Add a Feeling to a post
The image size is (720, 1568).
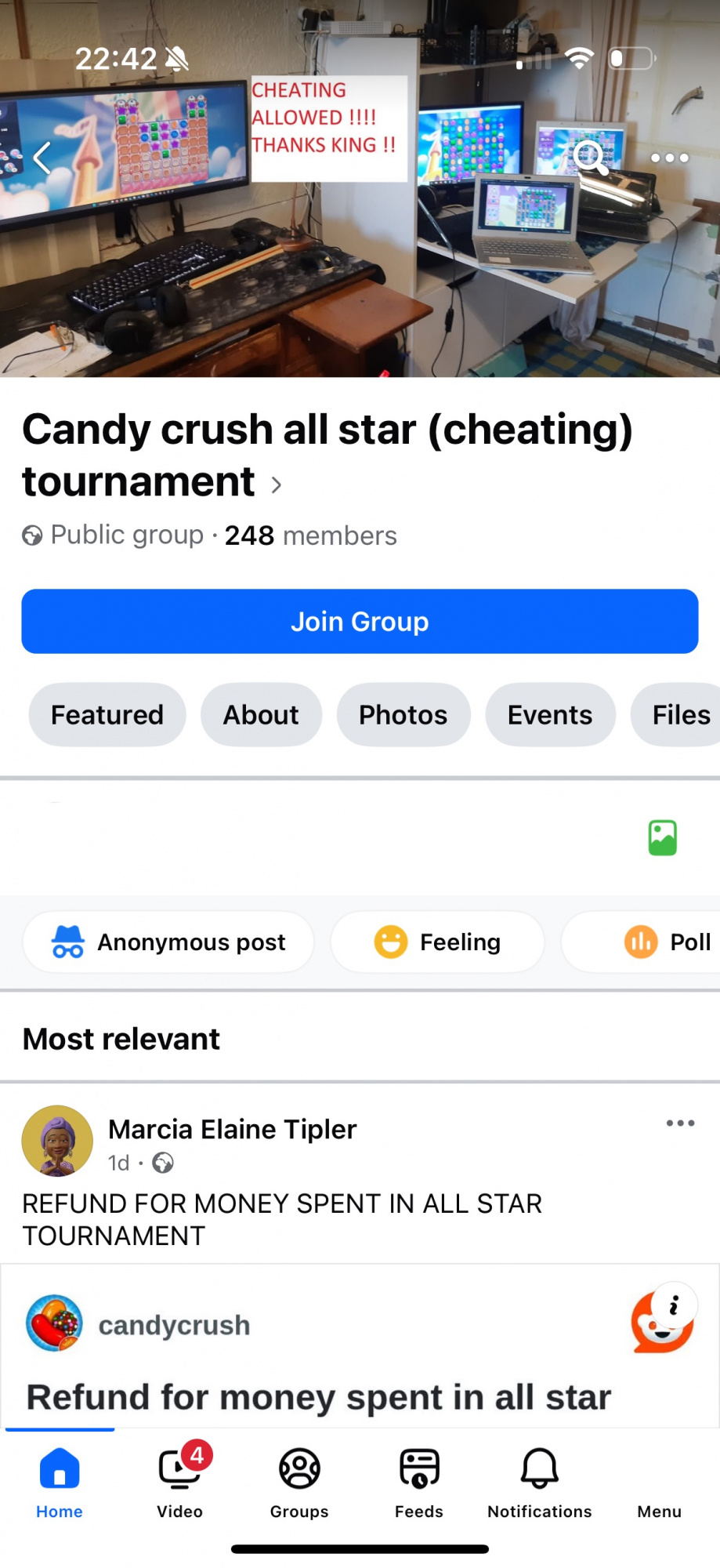(437, 942)
